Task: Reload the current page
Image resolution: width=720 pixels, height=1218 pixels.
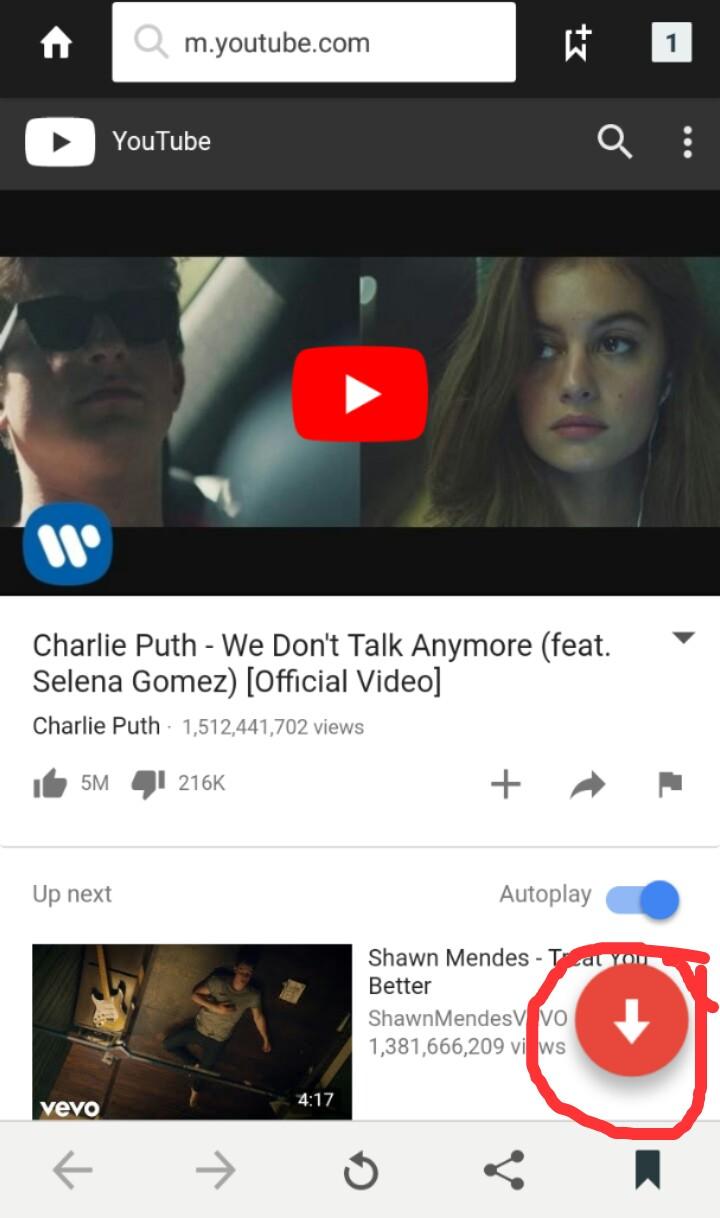Action: point(360,1171)
